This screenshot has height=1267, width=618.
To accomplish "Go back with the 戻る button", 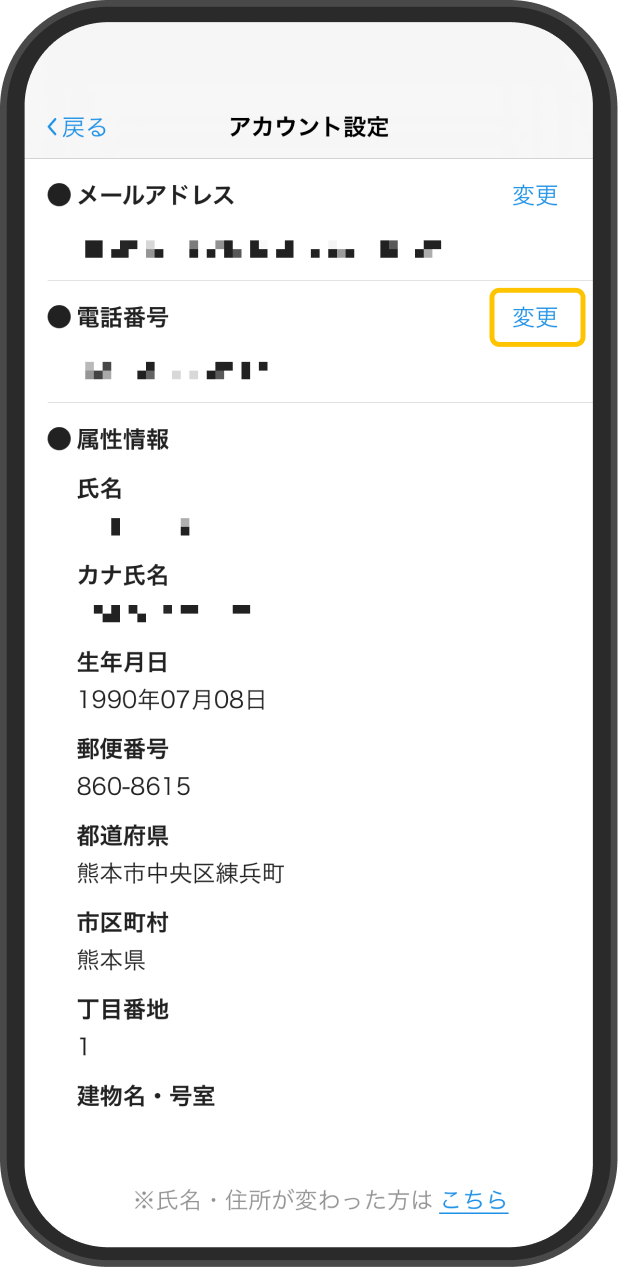I will 76,127.
